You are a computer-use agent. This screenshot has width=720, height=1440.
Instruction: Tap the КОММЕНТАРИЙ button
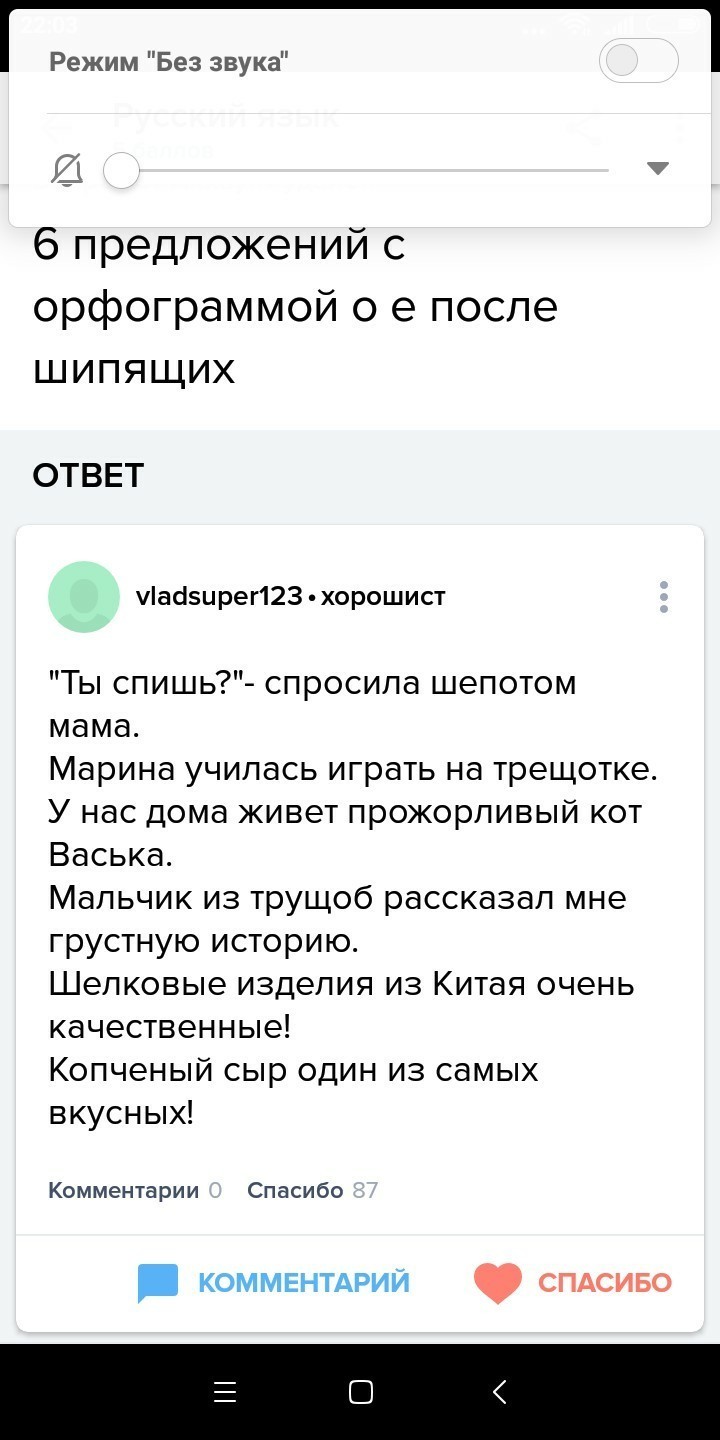pos(274,1283)
